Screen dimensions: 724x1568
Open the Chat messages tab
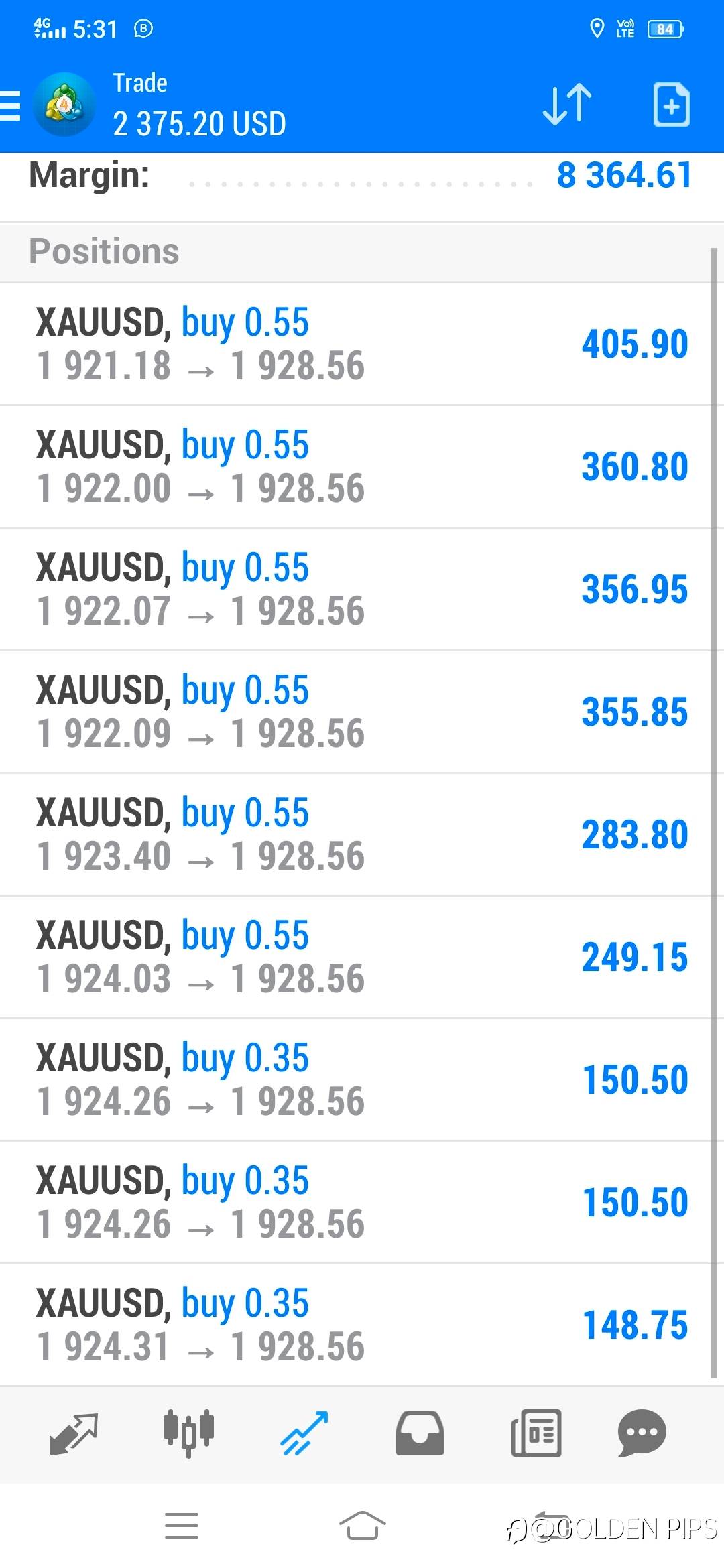point(642,1433)
